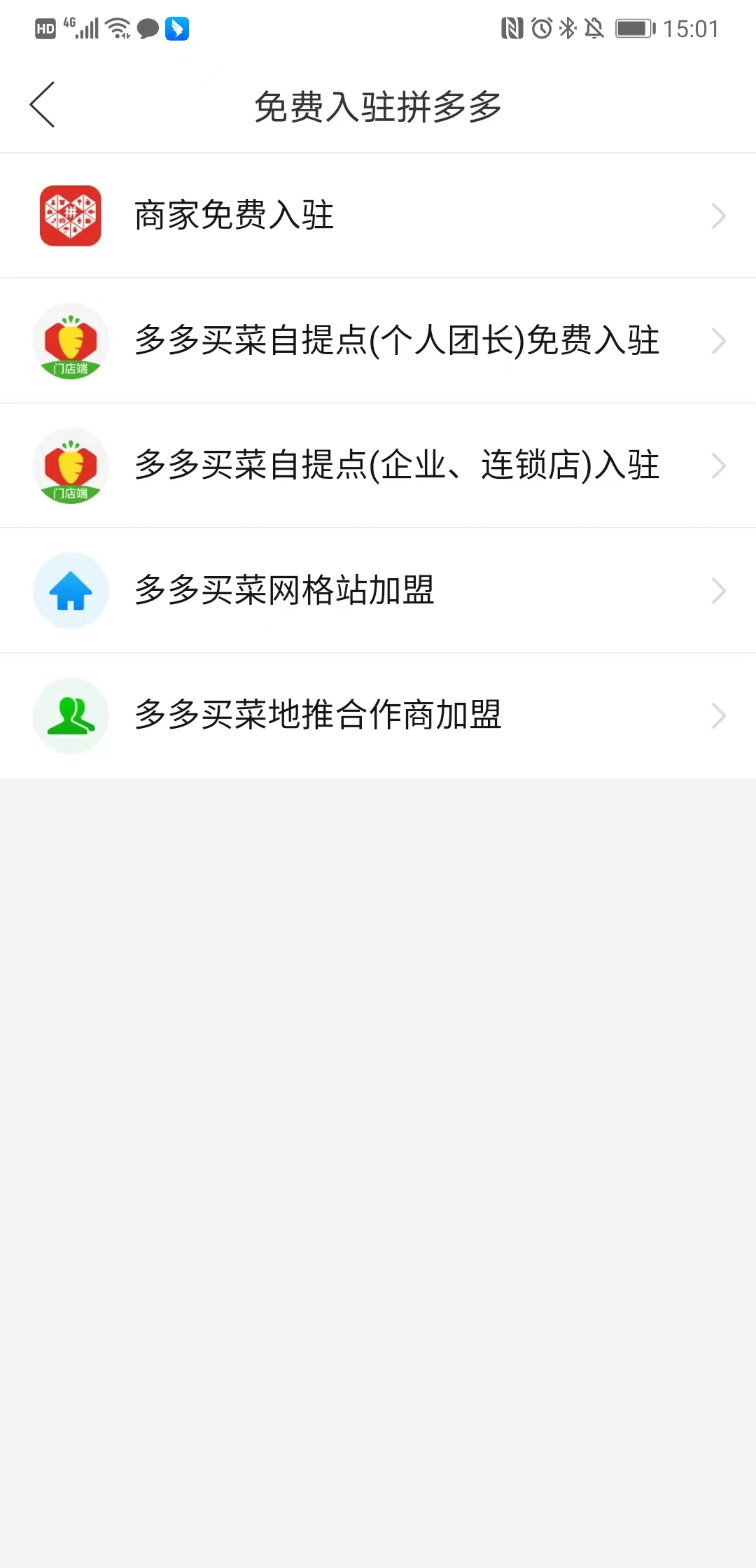This screenshot has height=1568, width=756.
Task: Tap the NFC icon in the status bar
Action: tap(513, 28)
